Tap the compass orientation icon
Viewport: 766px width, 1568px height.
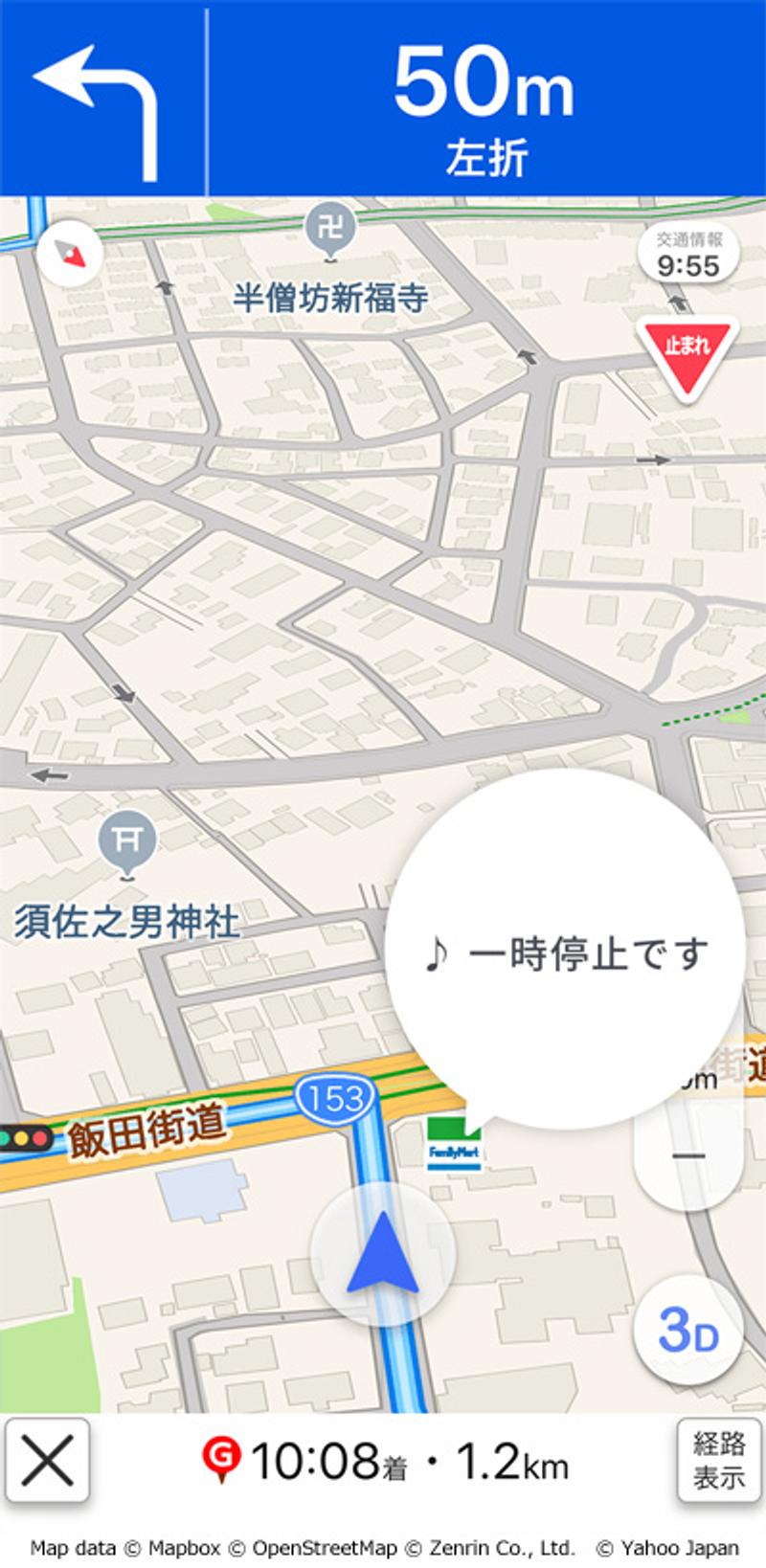pos(70,251)
